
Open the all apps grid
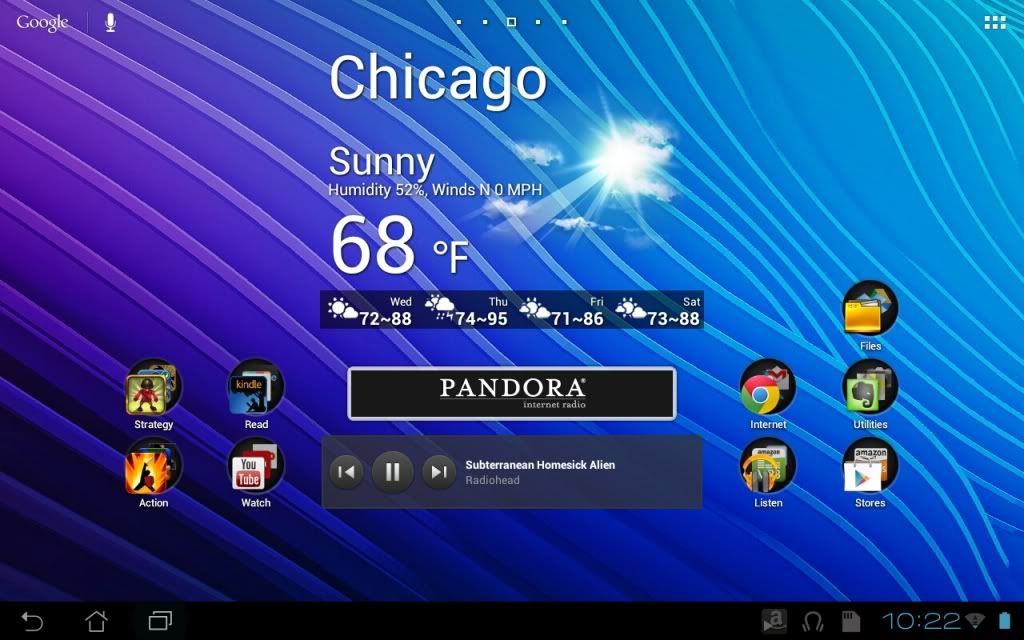[x=994, y=22]
